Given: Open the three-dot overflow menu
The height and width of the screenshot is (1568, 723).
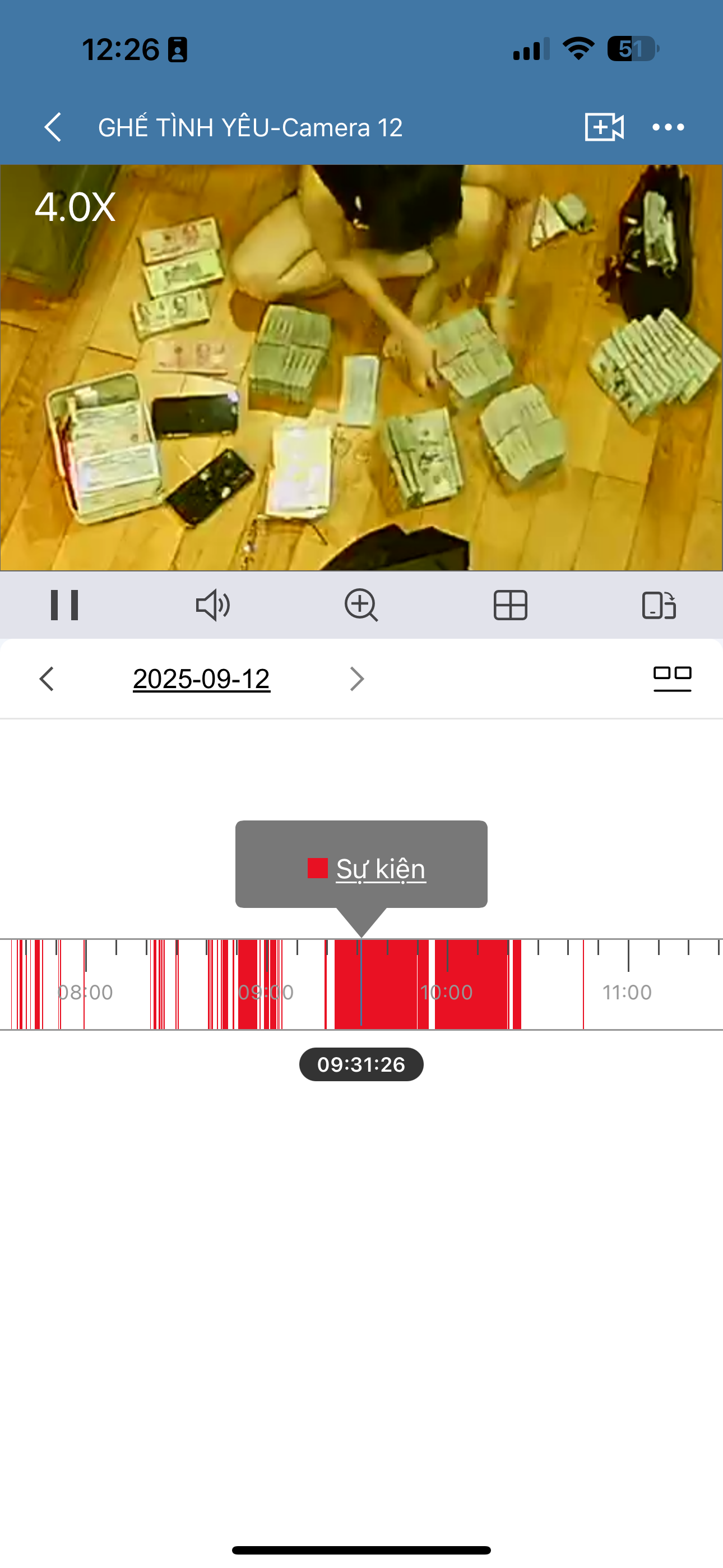Looking at the screenshot, I should click(668, 127).
